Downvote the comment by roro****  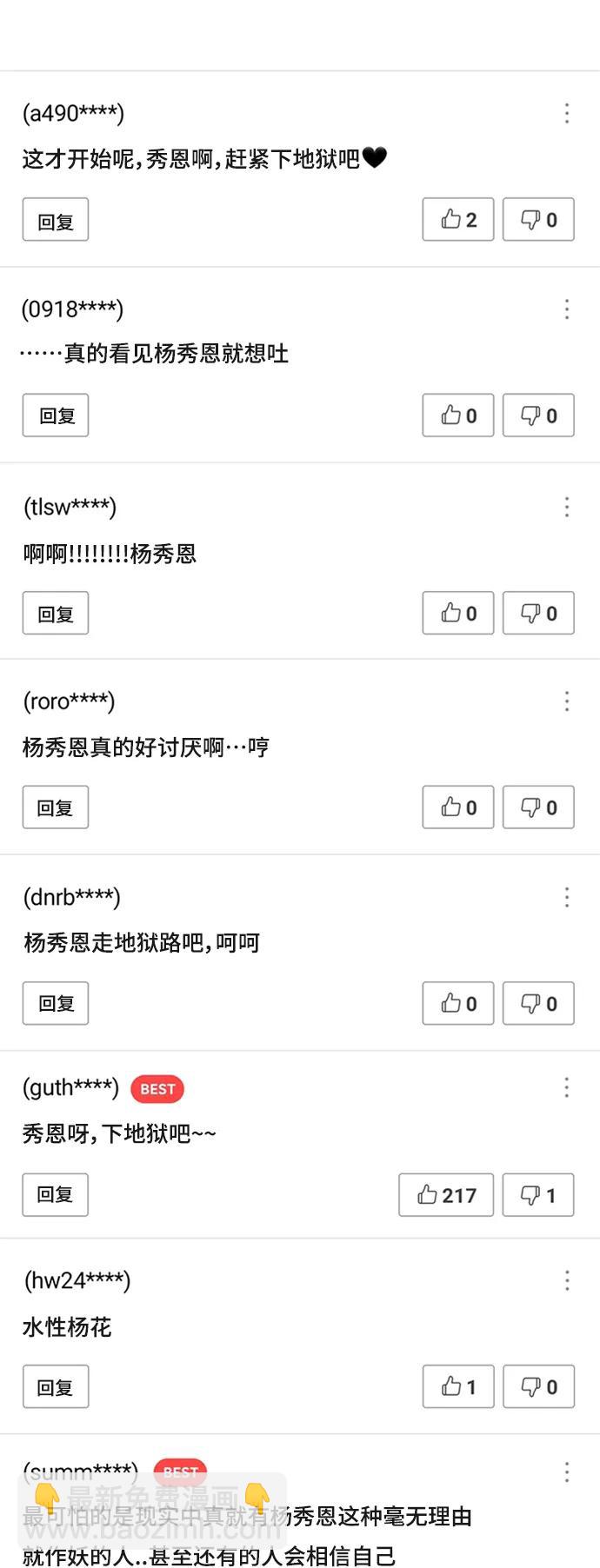pyautogui.click(x=538, y=807)
